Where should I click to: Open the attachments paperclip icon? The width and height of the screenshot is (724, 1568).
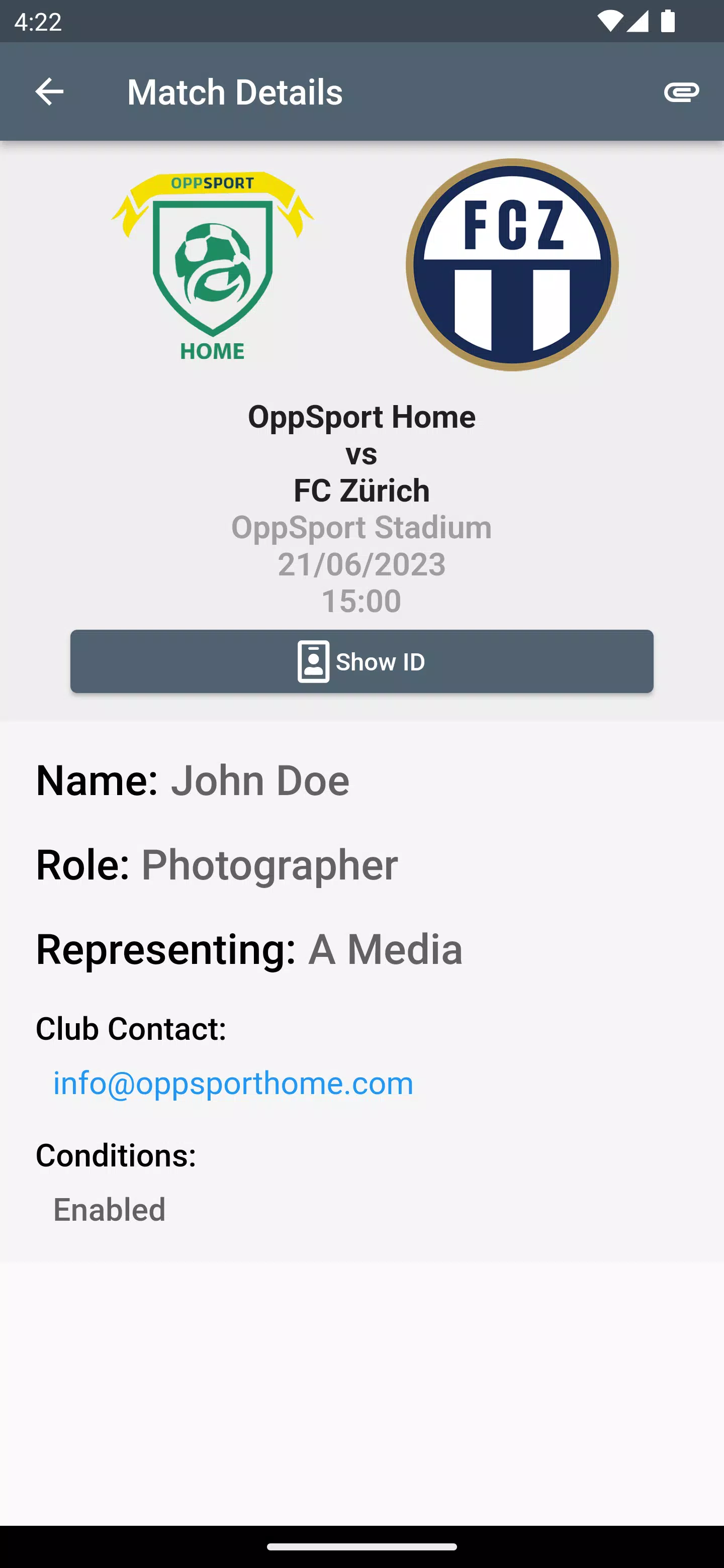coord(681,92)
